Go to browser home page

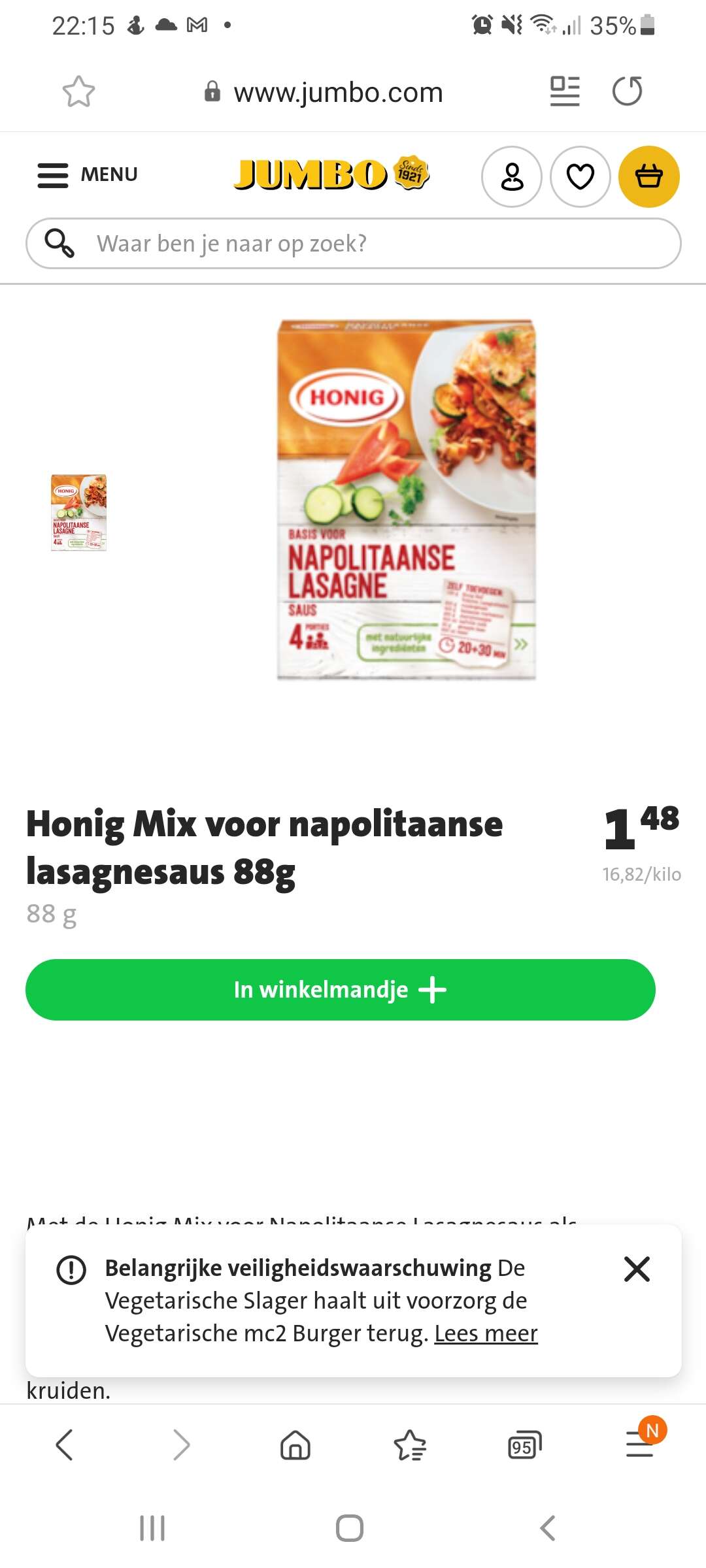click(295, 1445)
